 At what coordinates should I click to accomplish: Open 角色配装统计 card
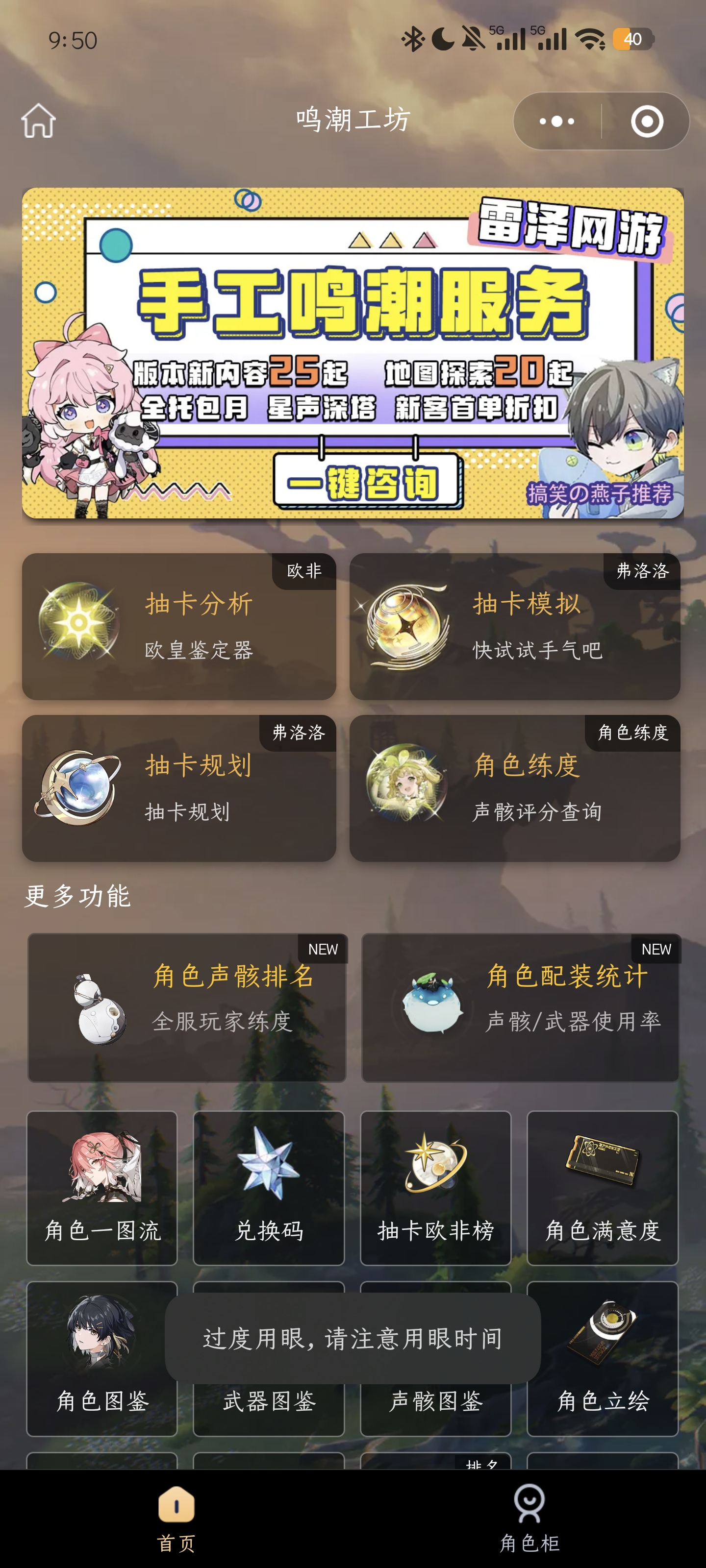(x=520, y=1007)
